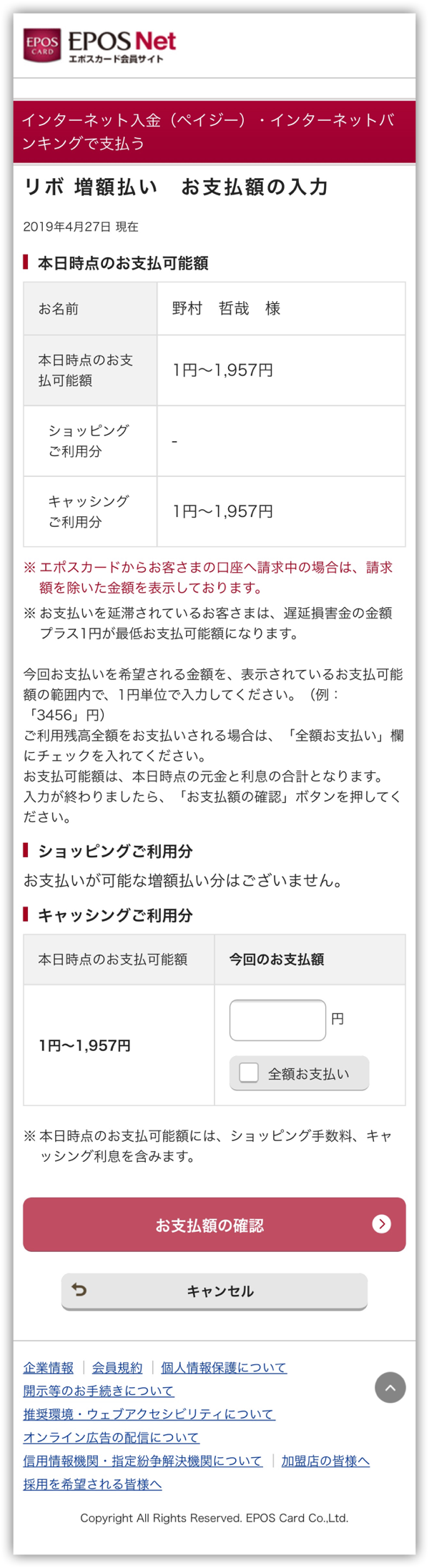Open オンライン広告の配信について link

pos(111,1437)
